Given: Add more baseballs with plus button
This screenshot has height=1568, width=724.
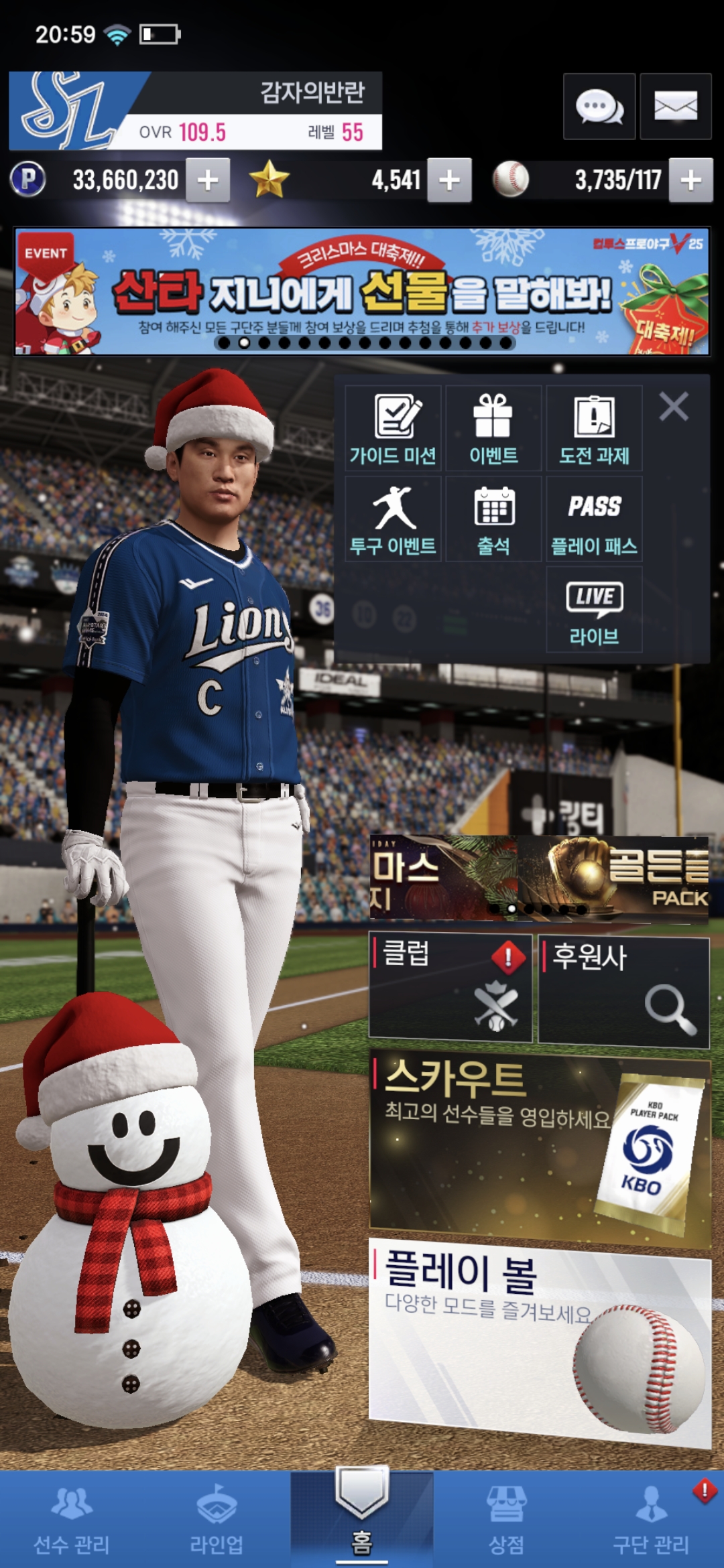Looking at the screenshot, I should (x=690, y=180).
